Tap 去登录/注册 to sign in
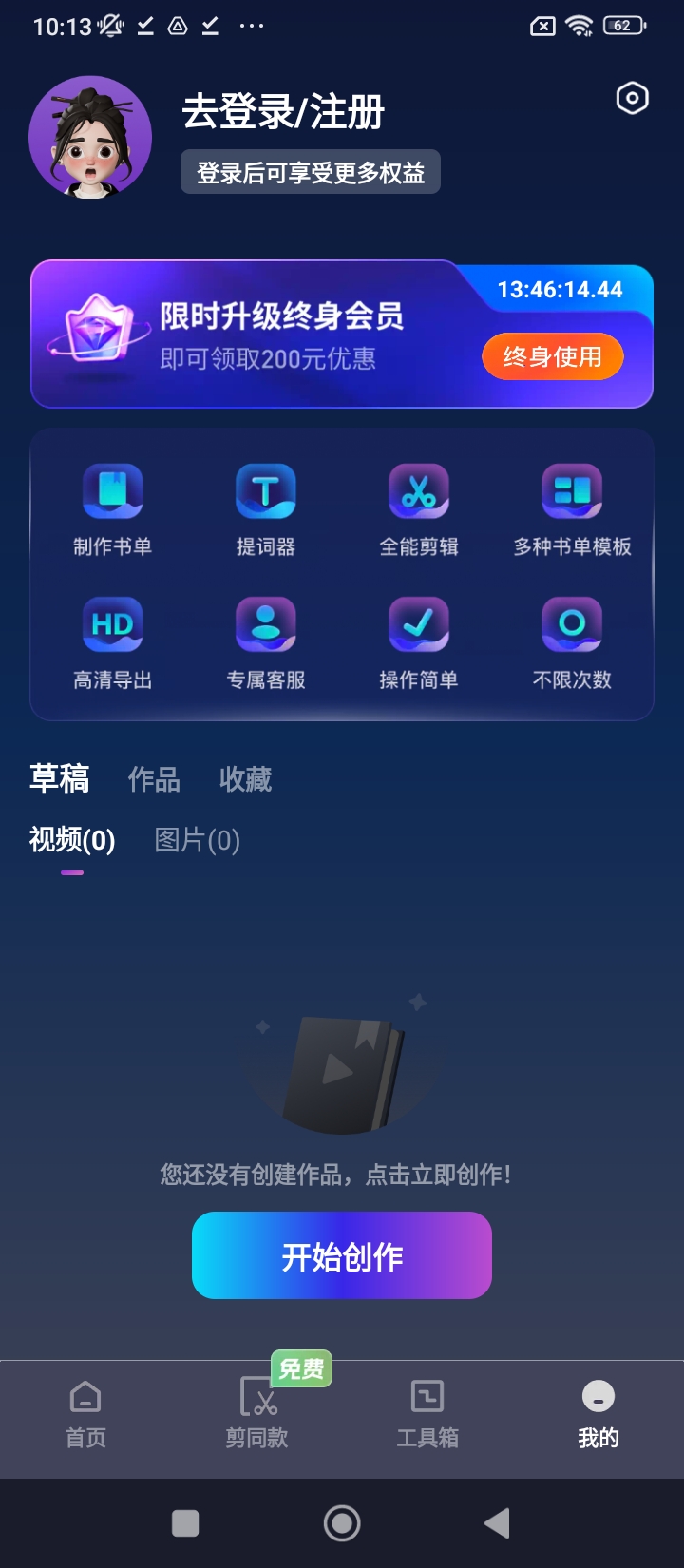This screenshot has height=1568, width=684. pyautogui.click(x=283, y=112)
